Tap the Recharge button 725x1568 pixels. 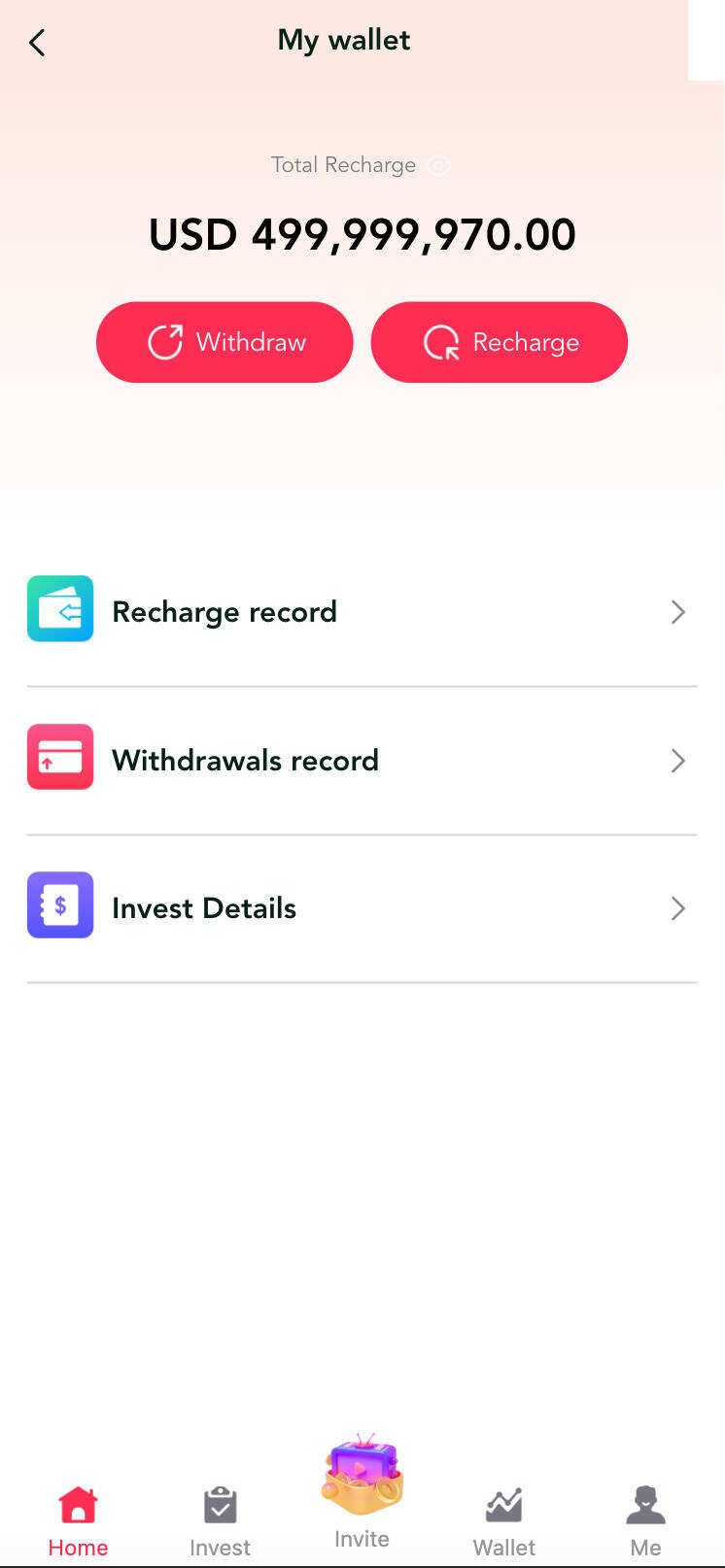click(499, 342)
